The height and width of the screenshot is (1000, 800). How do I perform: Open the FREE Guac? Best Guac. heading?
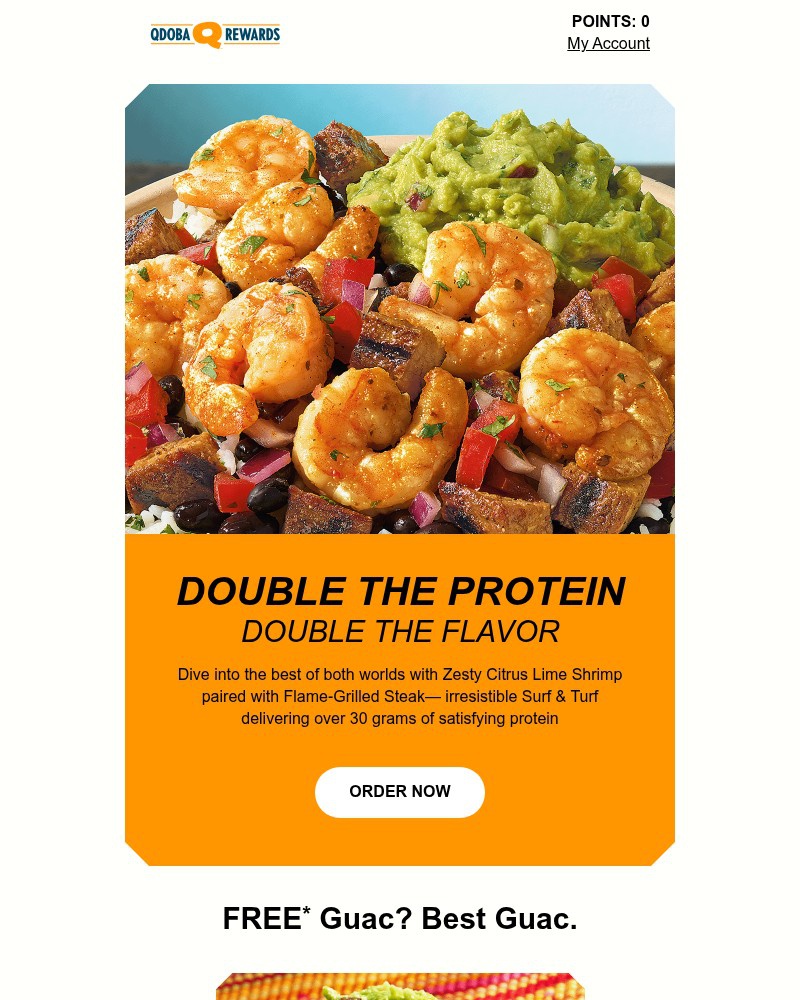click(400, 918)
